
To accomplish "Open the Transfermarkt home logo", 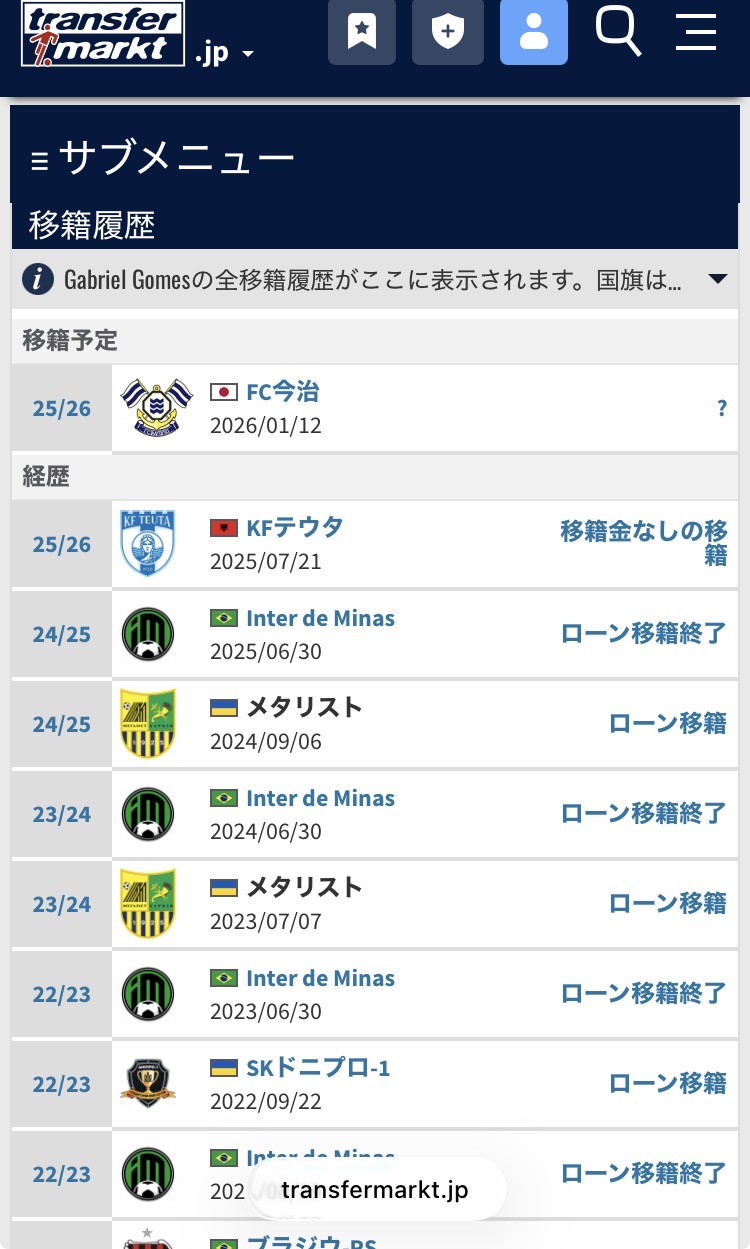I will click(x=102, y=33).
